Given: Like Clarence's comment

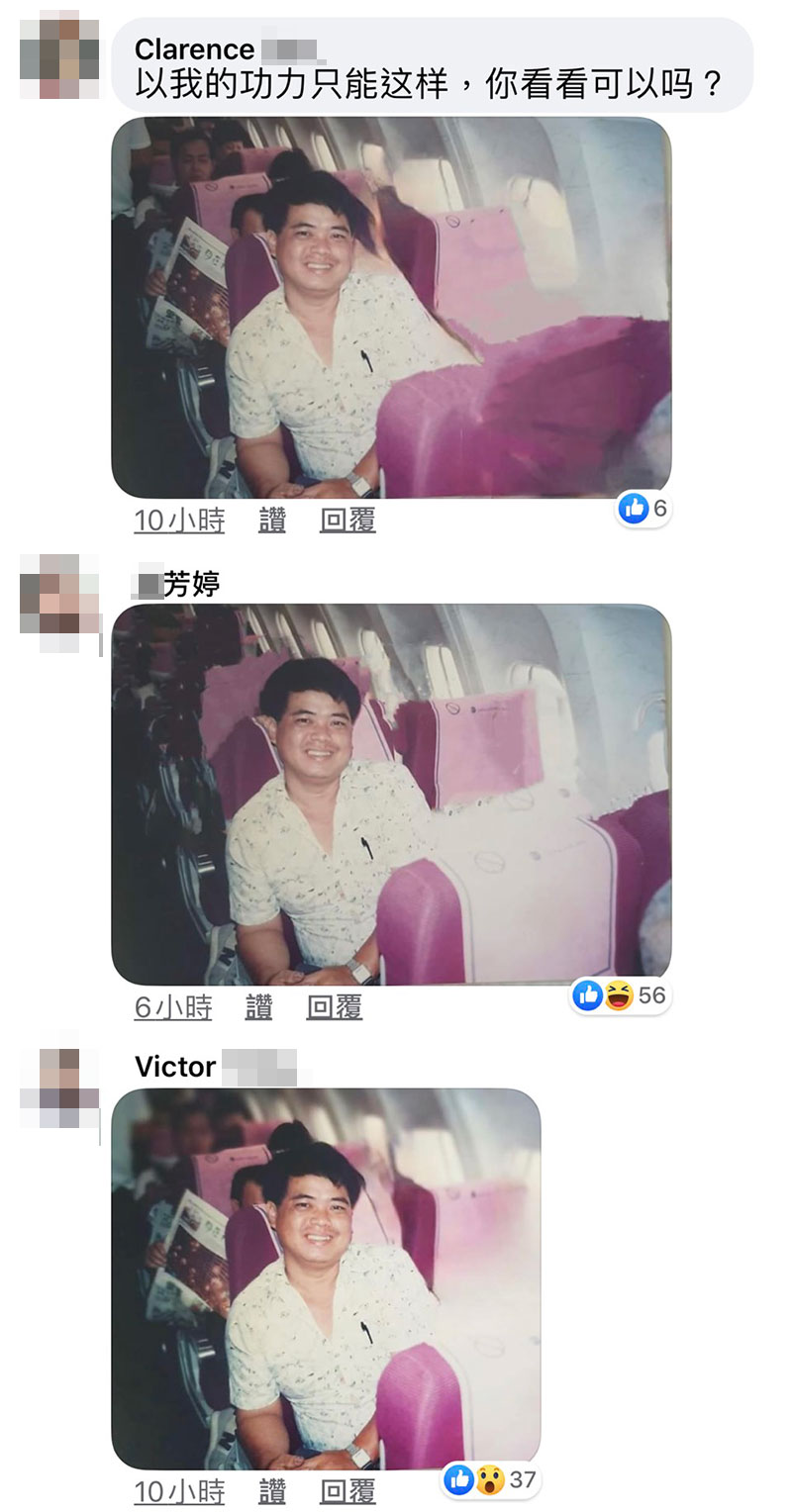Looking at the screenshot, I should click(272, 520).
